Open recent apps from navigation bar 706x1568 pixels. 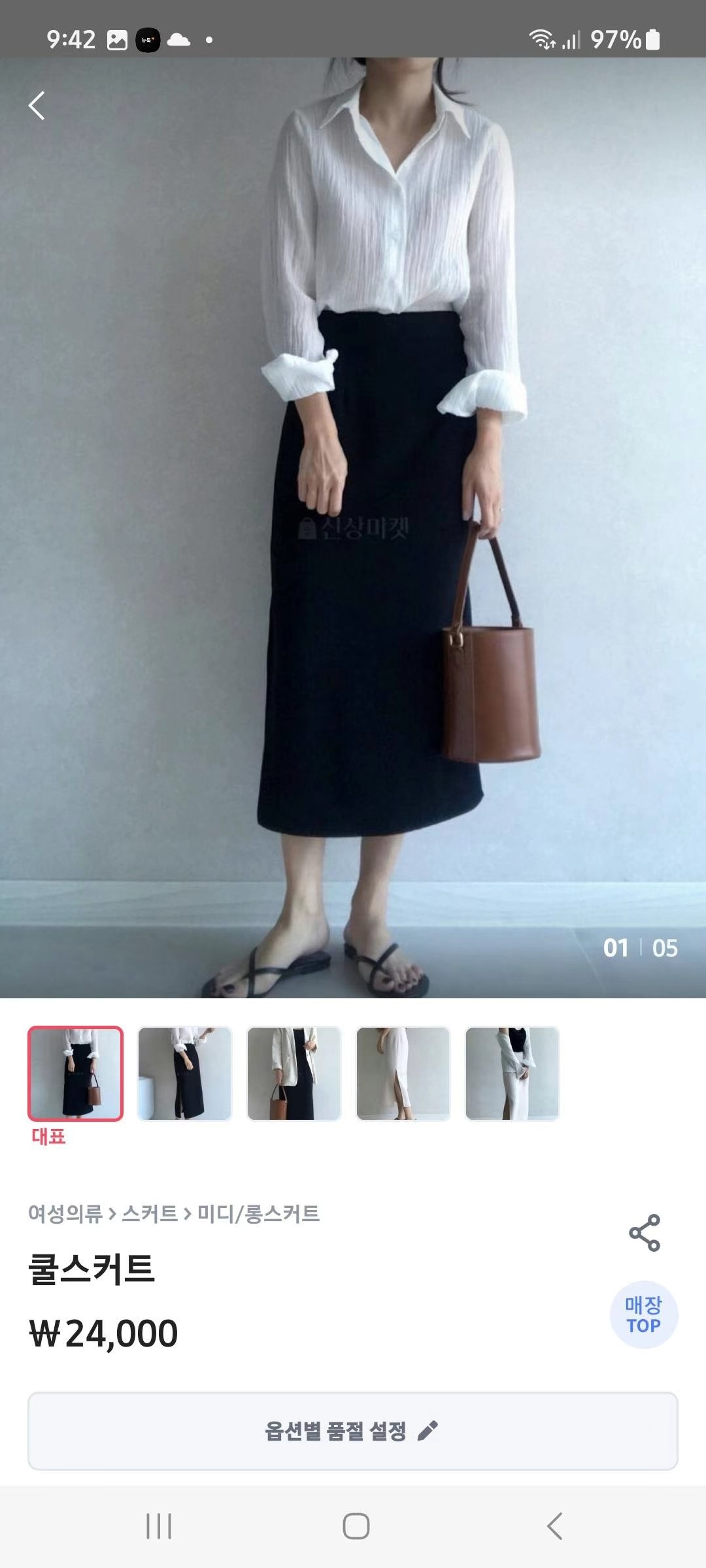(x=159, y=1527)
